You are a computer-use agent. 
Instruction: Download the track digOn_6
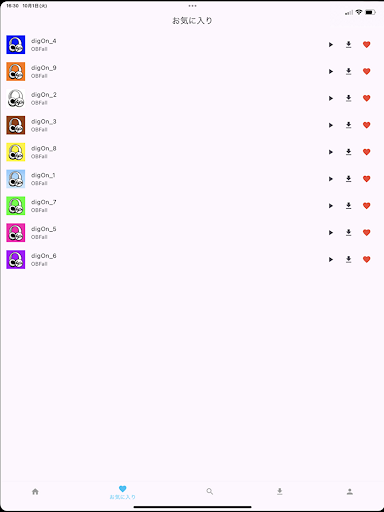[x=348, y=259]
